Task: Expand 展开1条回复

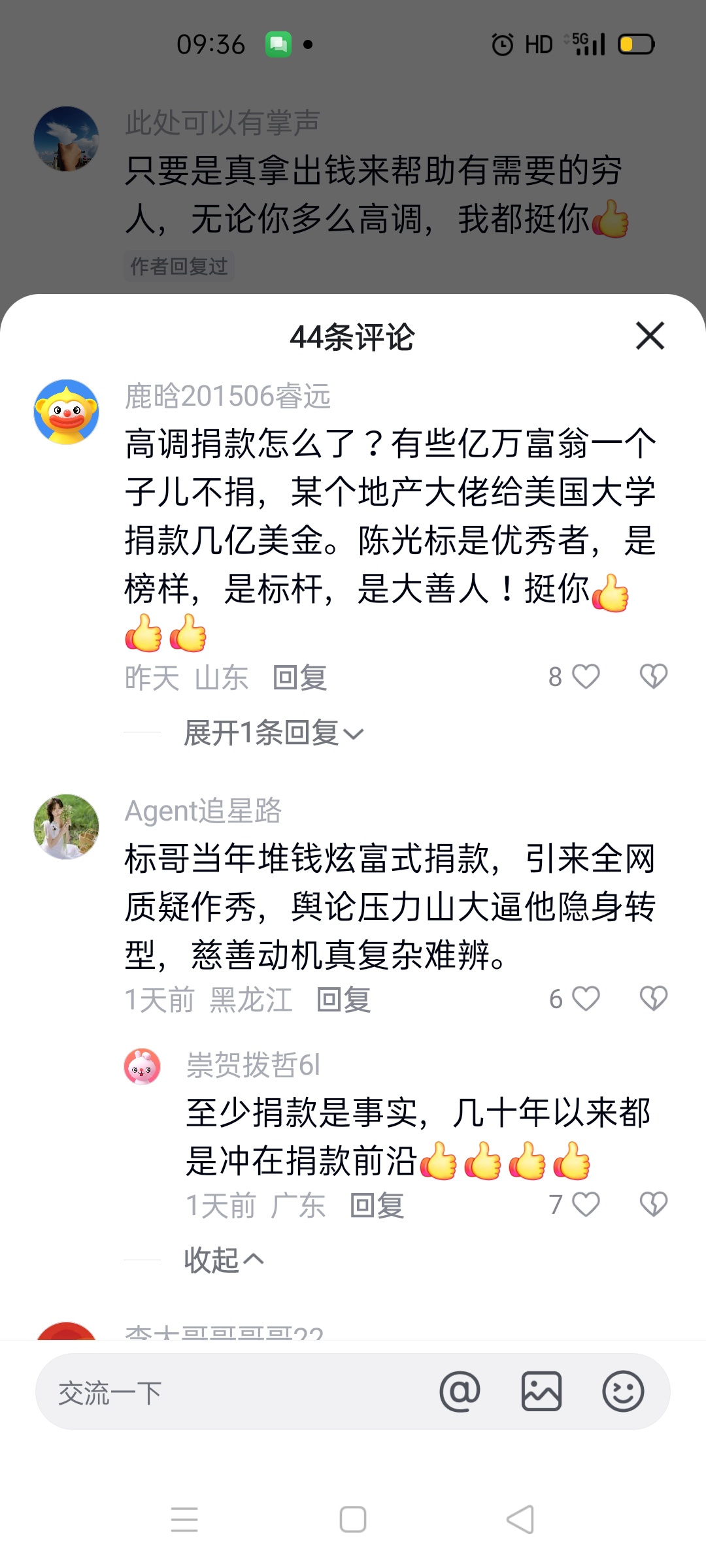Action: (273, 733)
